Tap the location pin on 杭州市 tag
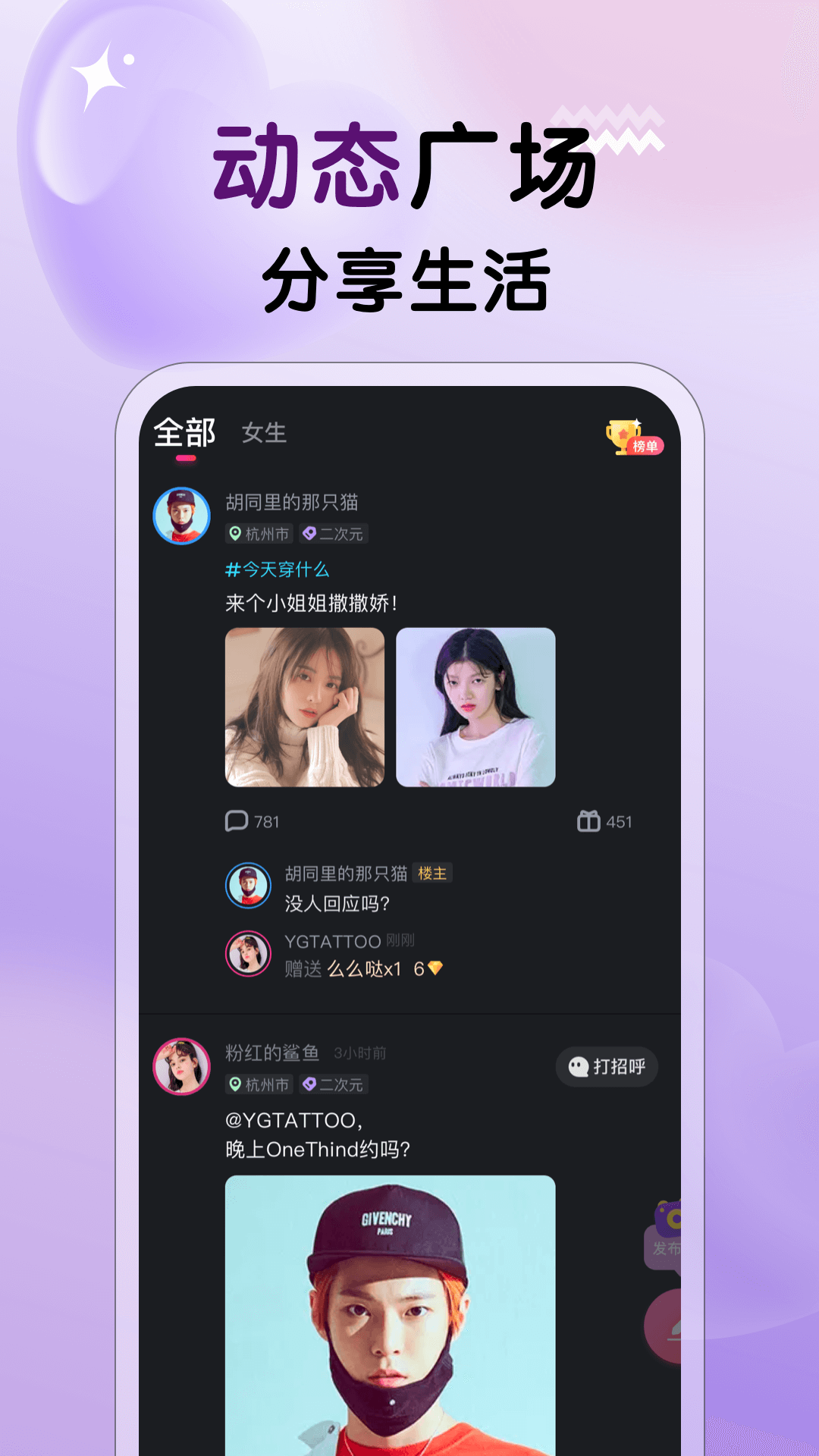The height and width of the screenshot is (1456, 819). point(235,535)
